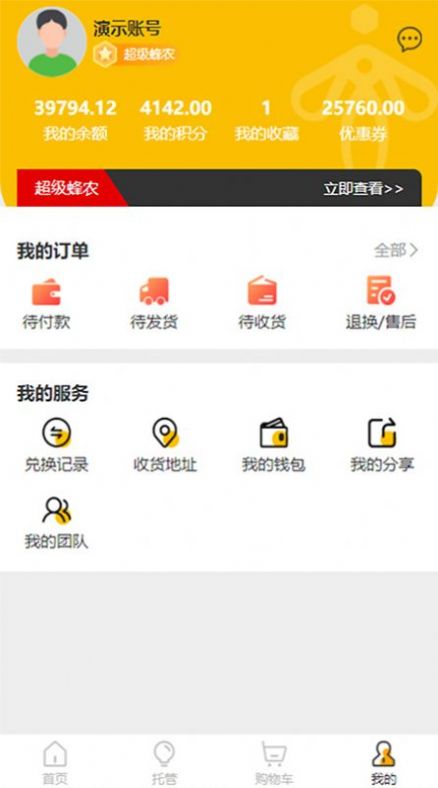Switch to the 托管 tab
The image size is (438, 788).
tap(164, 763)
